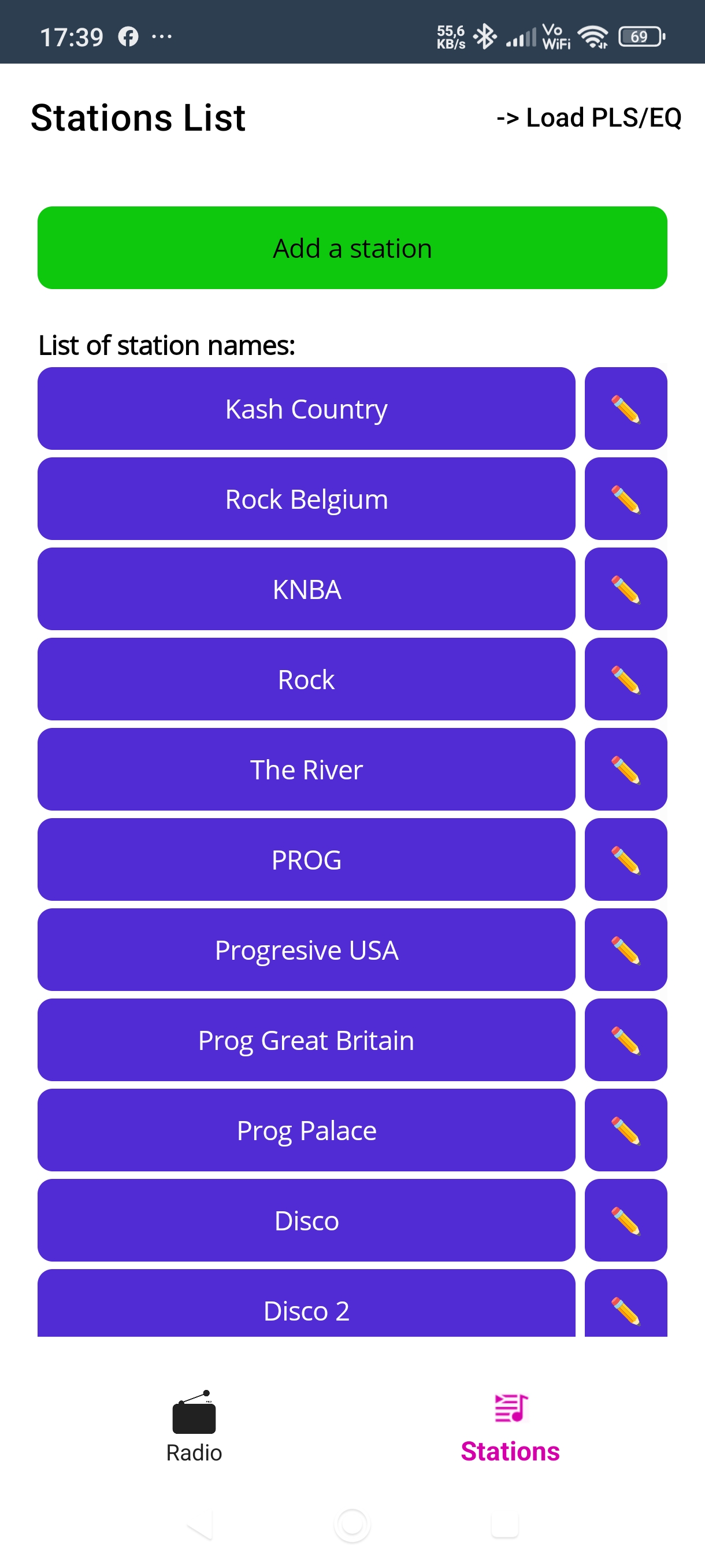The image size is (705, 1568).
Task: Edit the KNBA station
Action: tap(625, 589)
